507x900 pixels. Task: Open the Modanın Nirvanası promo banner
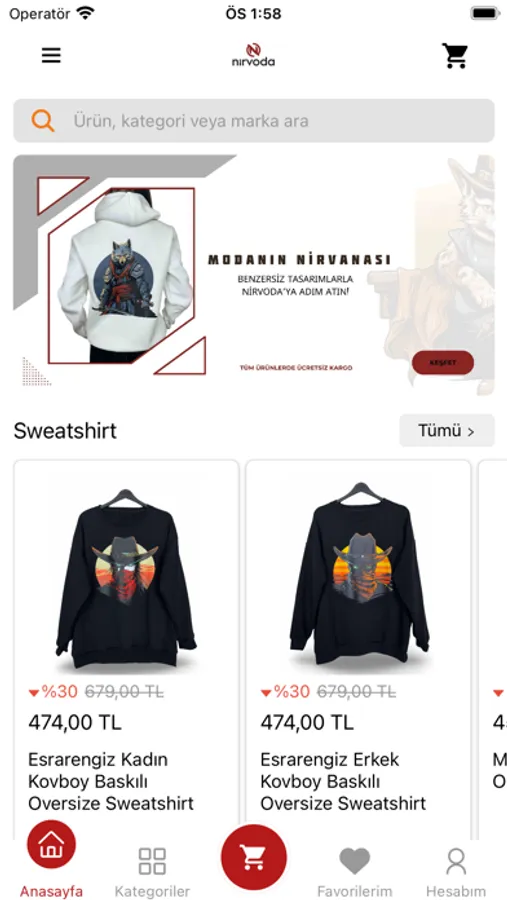pyautogui.click(x=254, y=276)
